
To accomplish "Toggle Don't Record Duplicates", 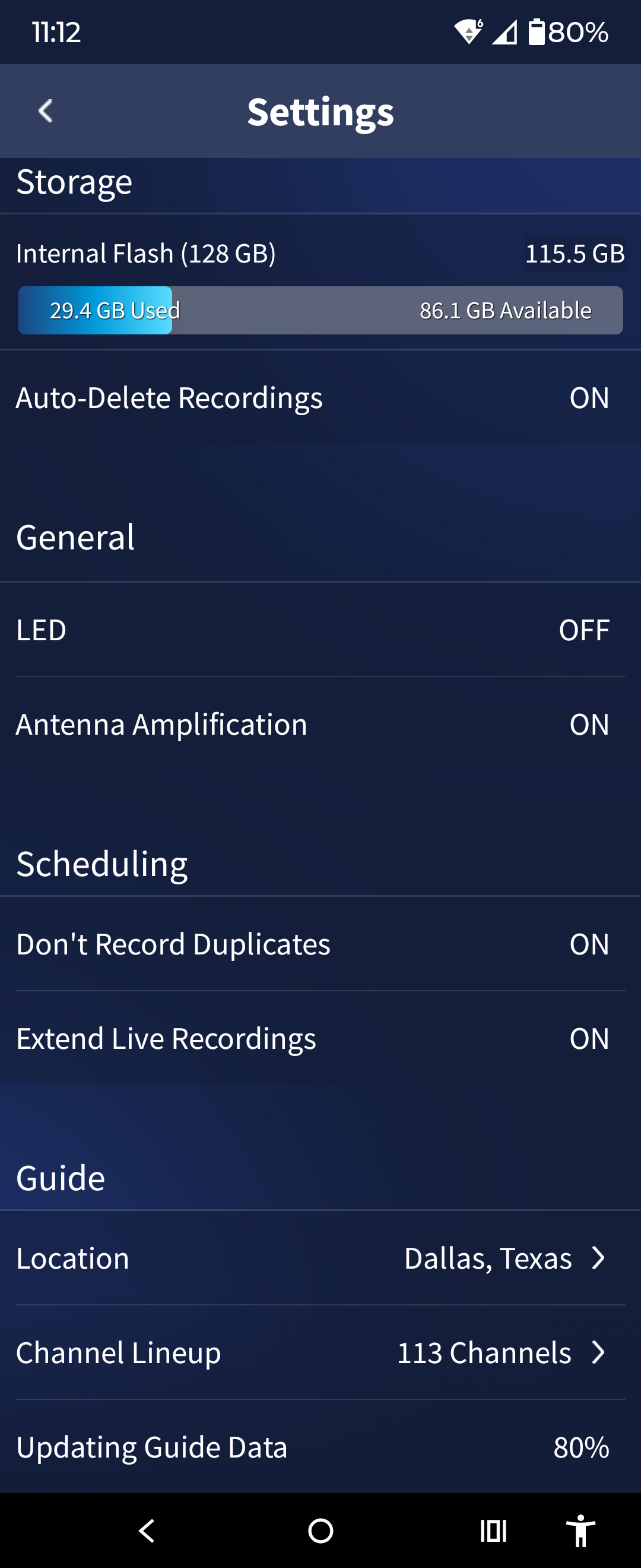I will (588, 944).
